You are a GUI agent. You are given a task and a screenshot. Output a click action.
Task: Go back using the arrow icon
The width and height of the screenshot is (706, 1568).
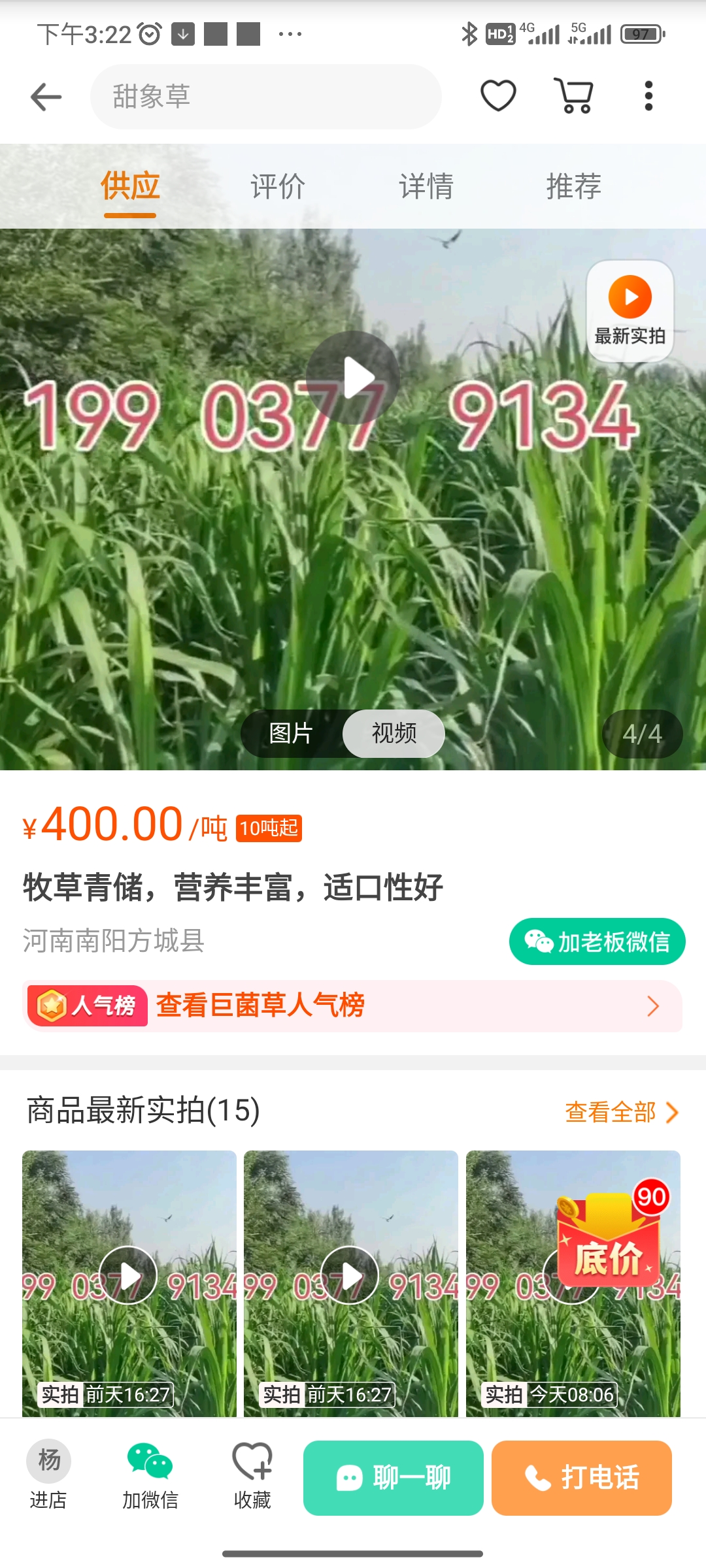pyautogui.click(x=46, y=97)
